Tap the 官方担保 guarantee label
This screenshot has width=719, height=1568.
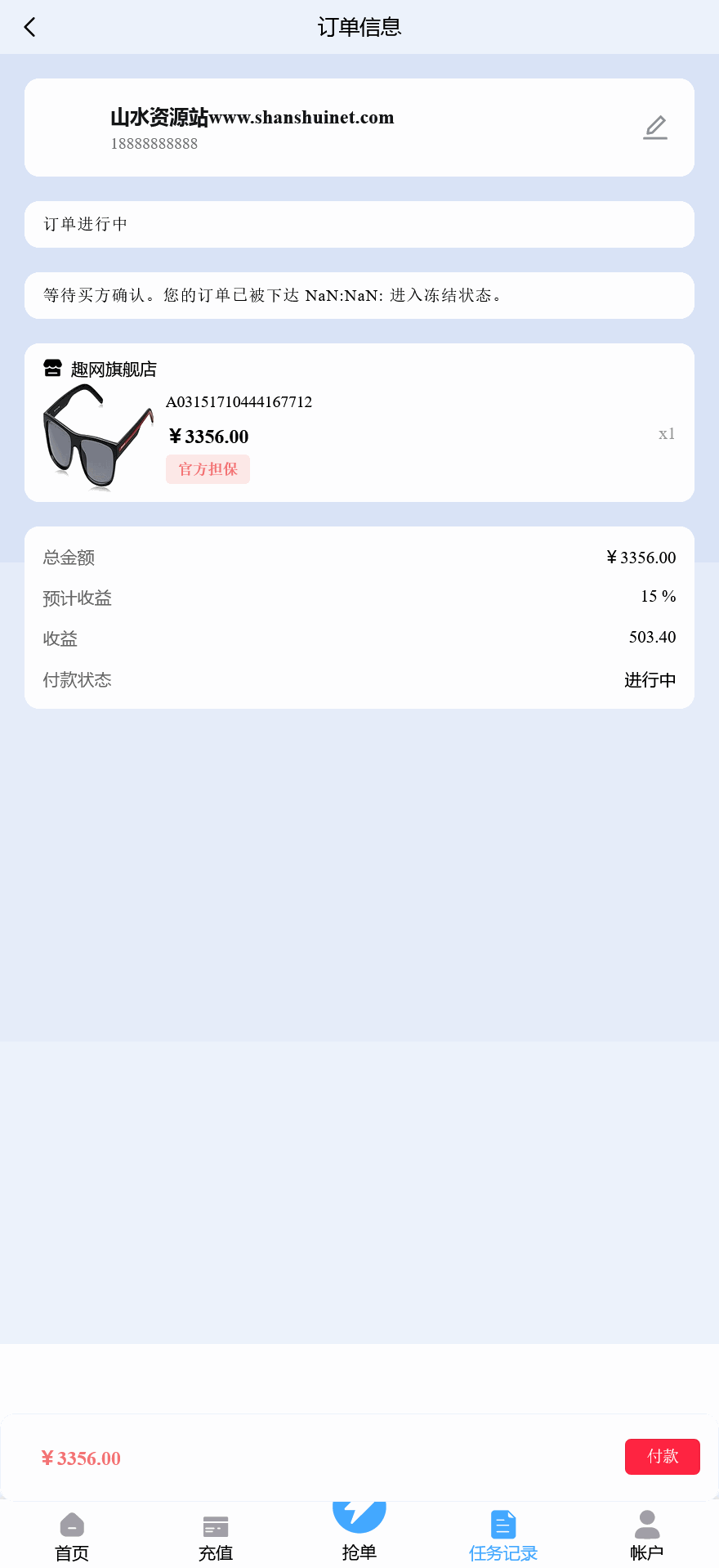point(208,468)
